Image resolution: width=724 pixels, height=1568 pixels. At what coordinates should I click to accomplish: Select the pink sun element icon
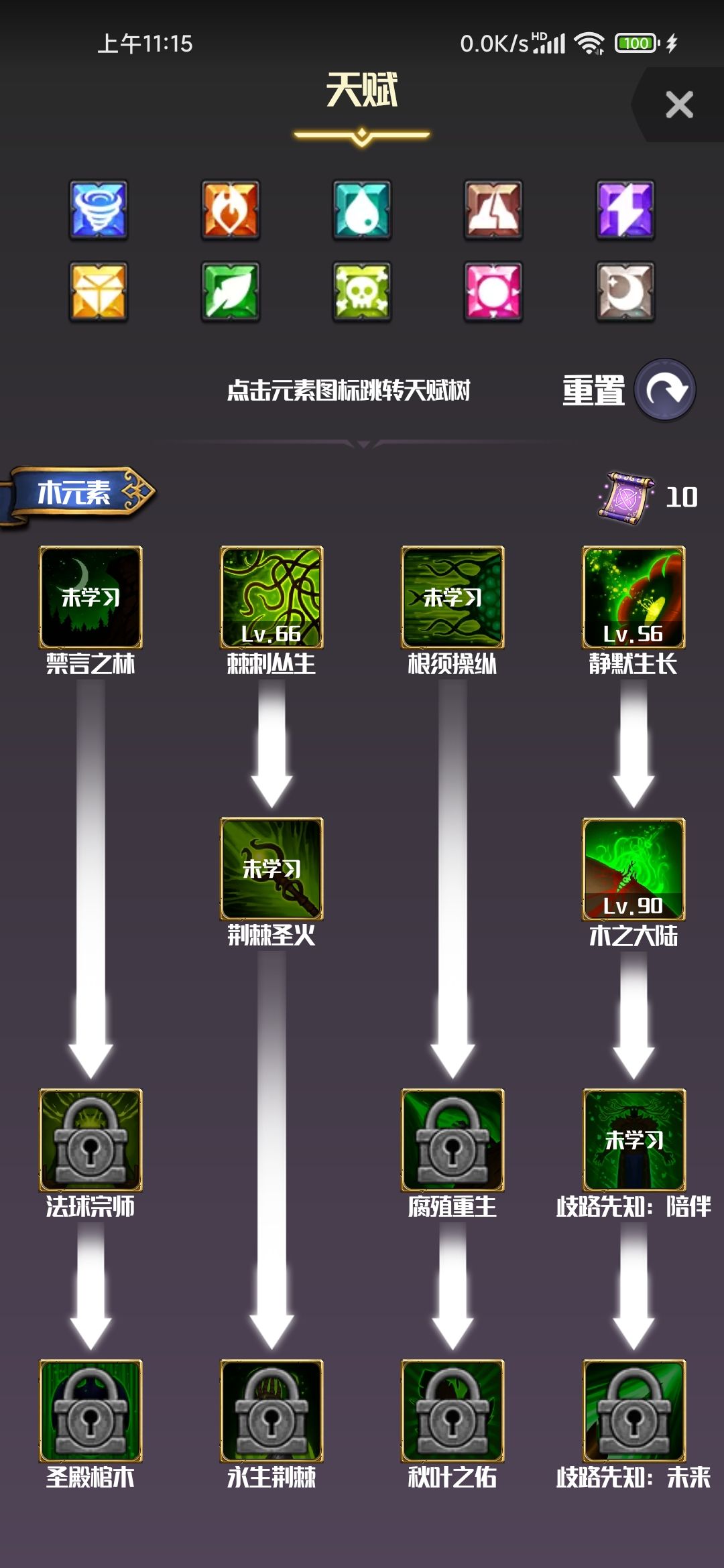pyautogui.click(x=493, y=291)
